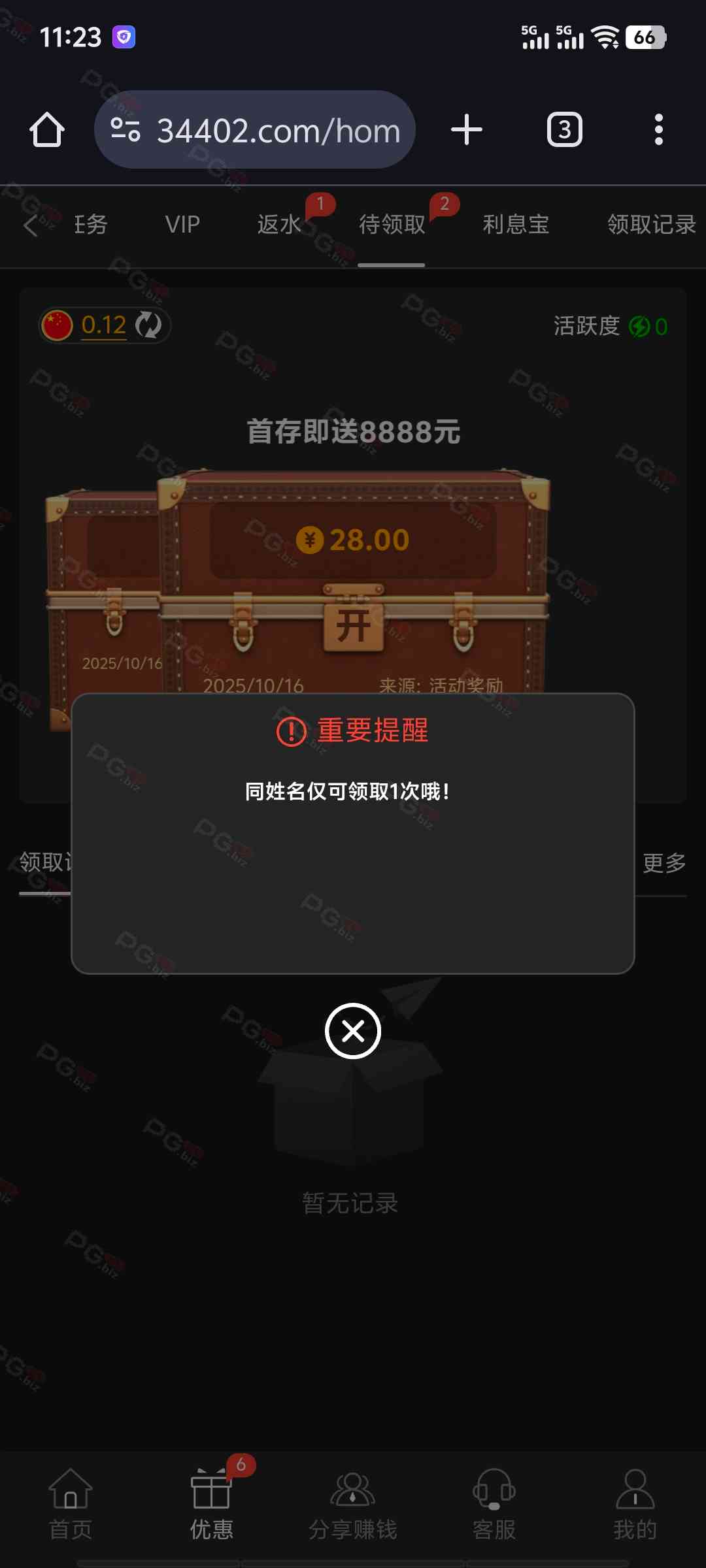
Task: Go back using the left arrow
Action: (x=30, y=226)
